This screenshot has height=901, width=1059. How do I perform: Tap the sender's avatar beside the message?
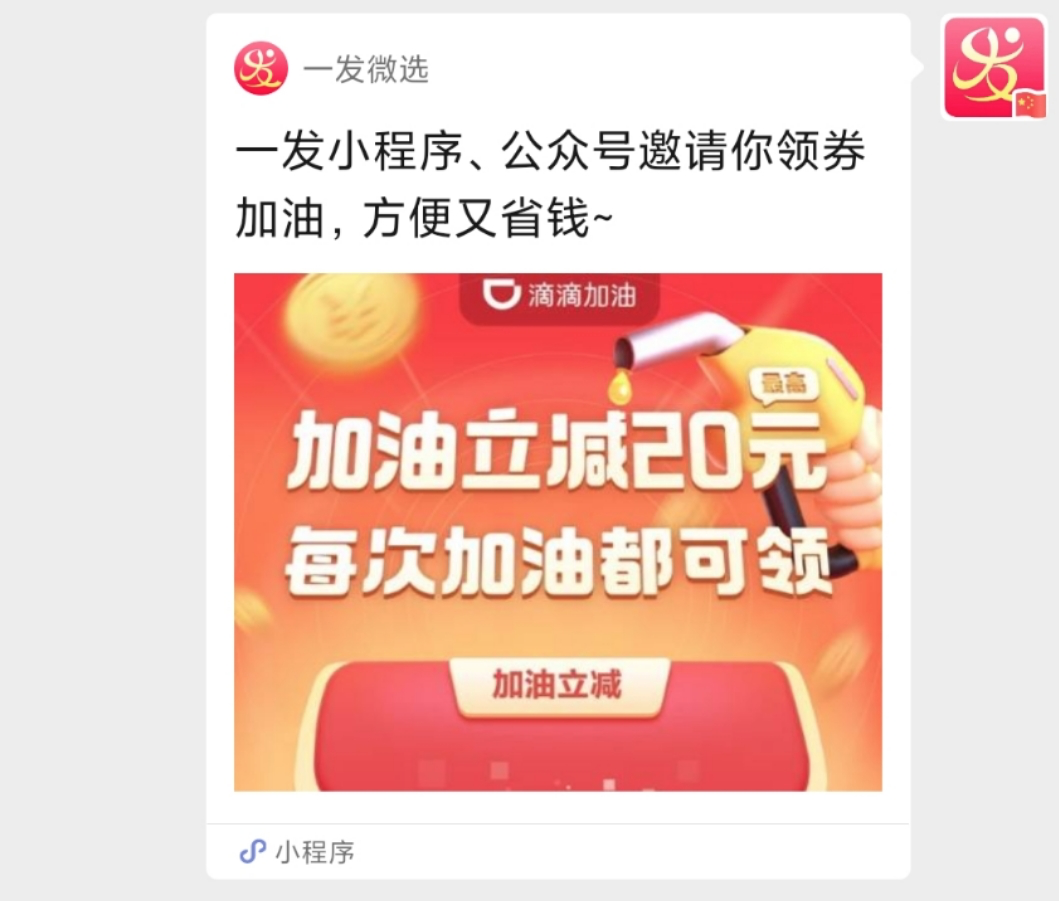993,68
